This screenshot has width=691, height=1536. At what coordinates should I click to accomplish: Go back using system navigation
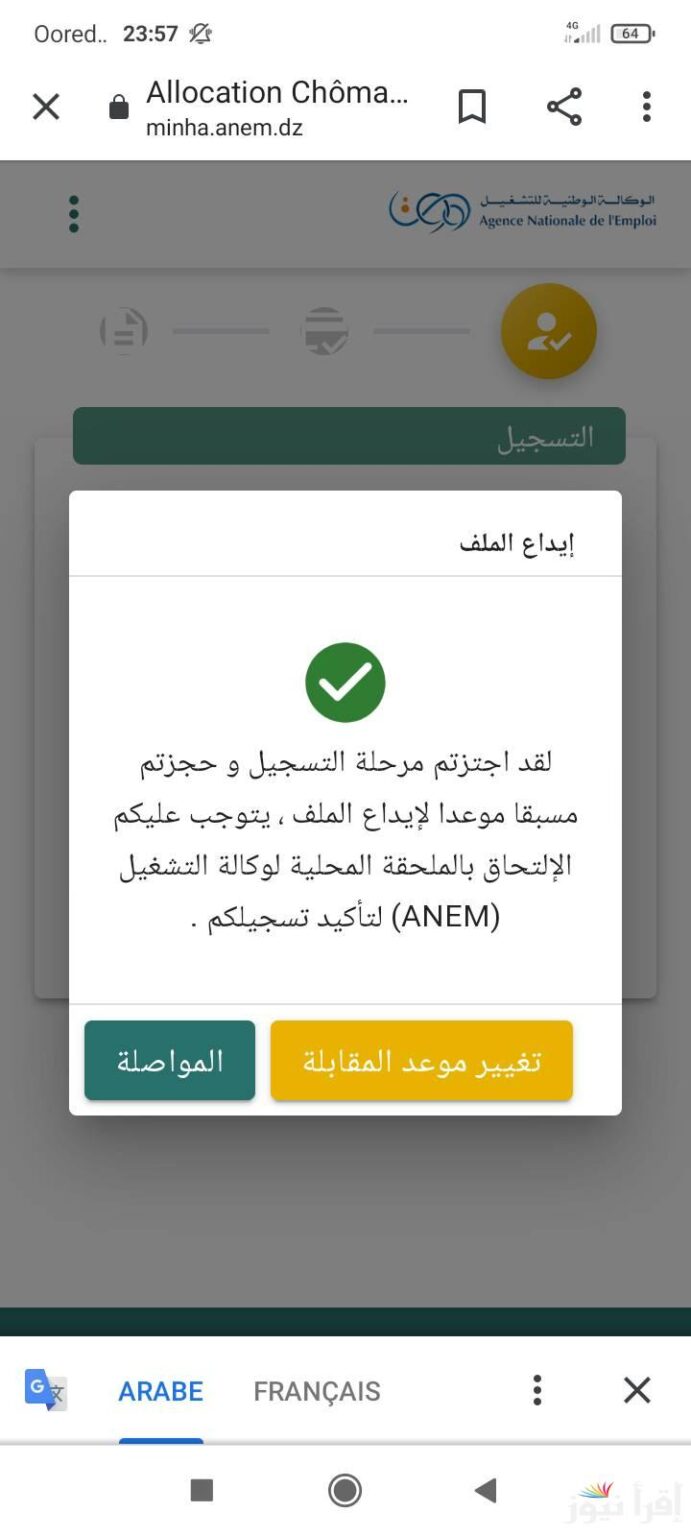[486, 1491]
